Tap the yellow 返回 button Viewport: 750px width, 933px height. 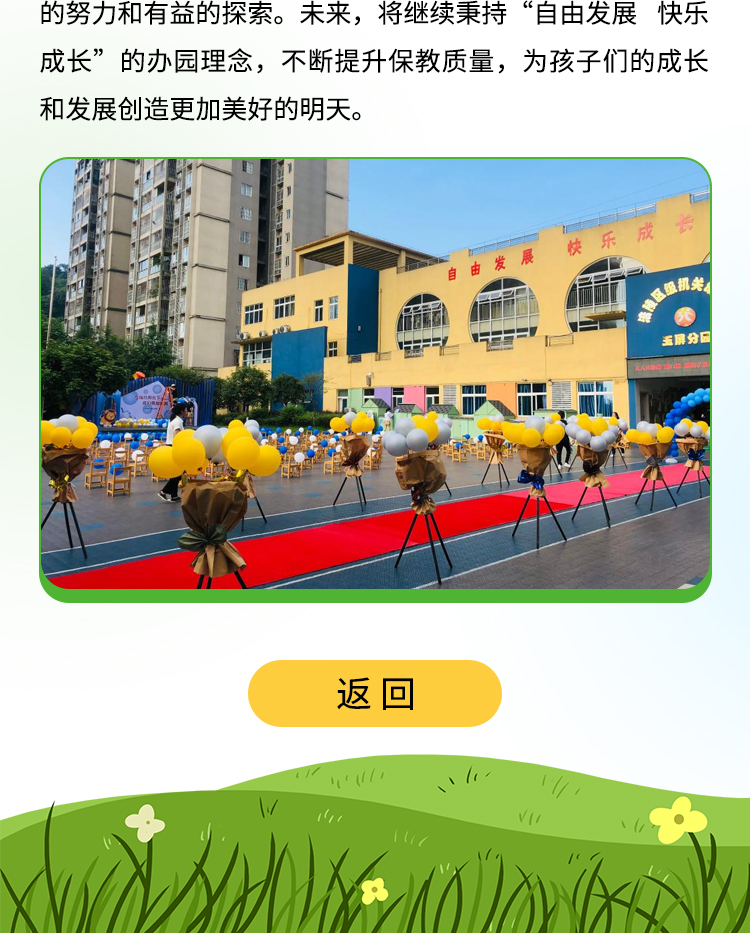(x=375, y=693)
